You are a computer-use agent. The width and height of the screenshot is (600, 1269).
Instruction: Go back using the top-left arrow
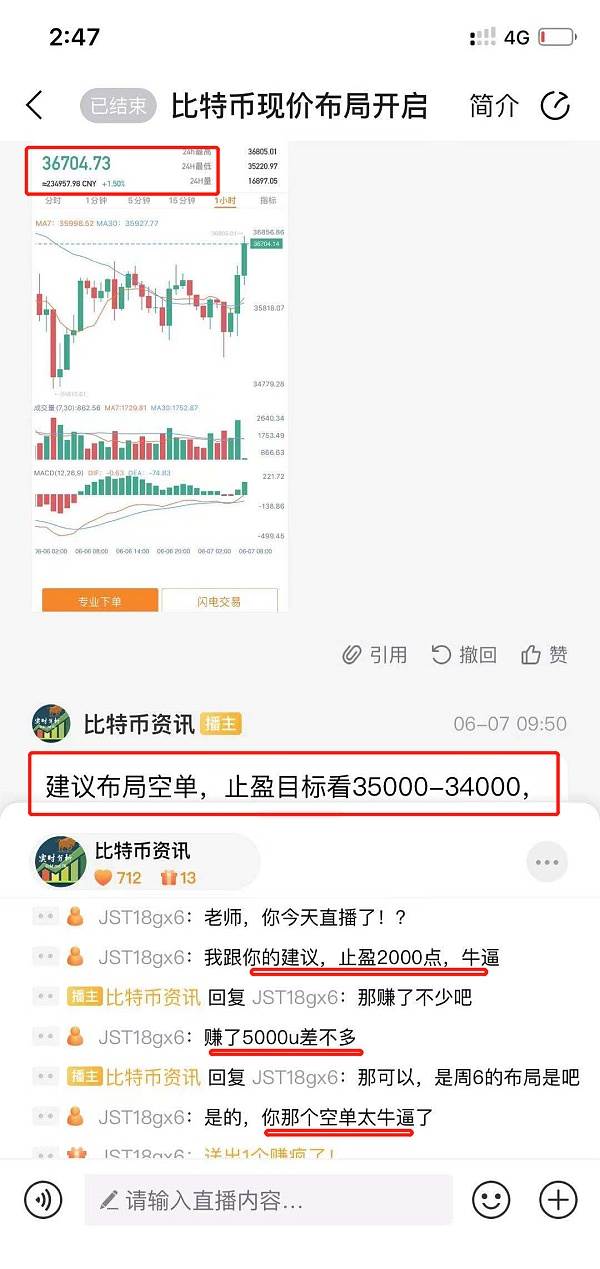(x=35, y=105)
